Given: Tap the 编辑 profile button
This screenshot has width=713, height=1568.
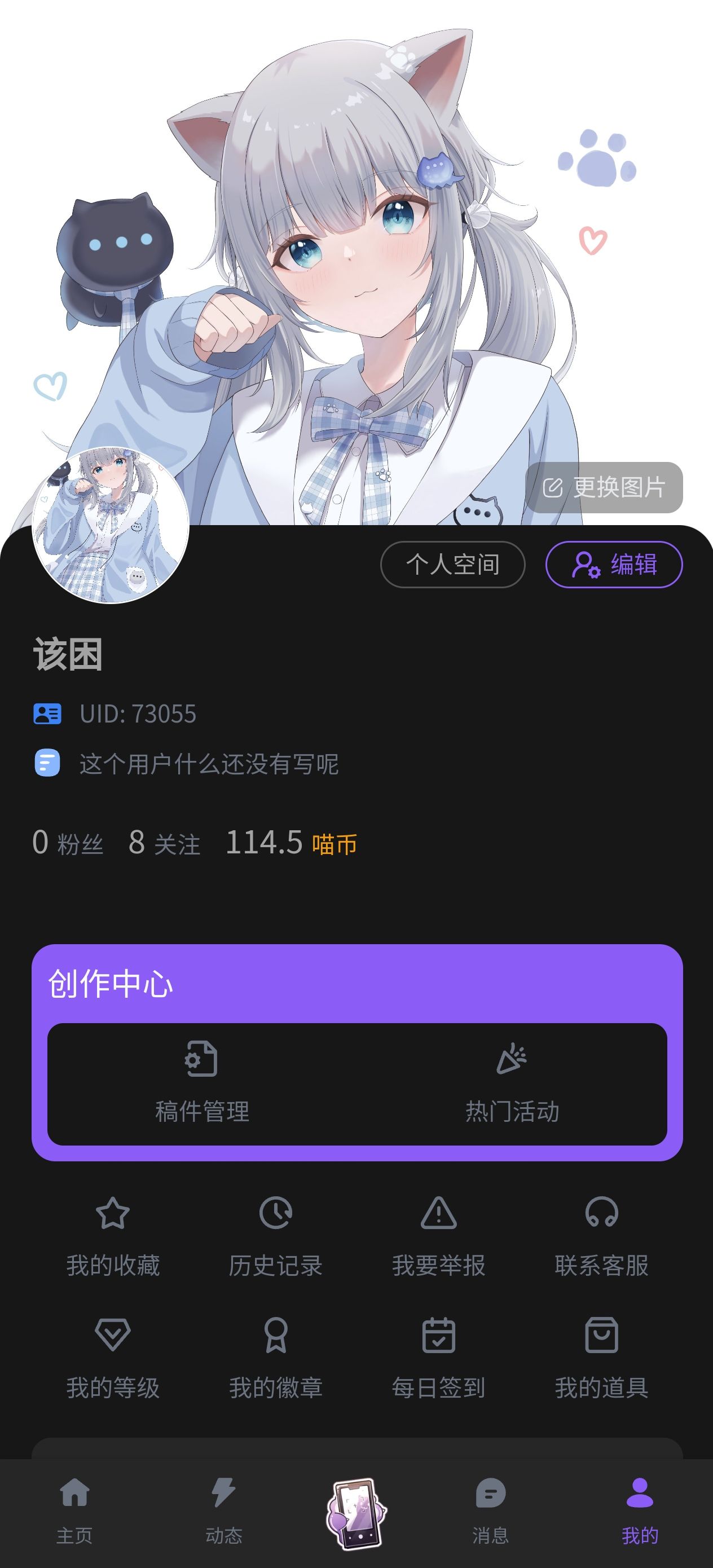Looking at the screenshot, I should (x=614, y=564).
